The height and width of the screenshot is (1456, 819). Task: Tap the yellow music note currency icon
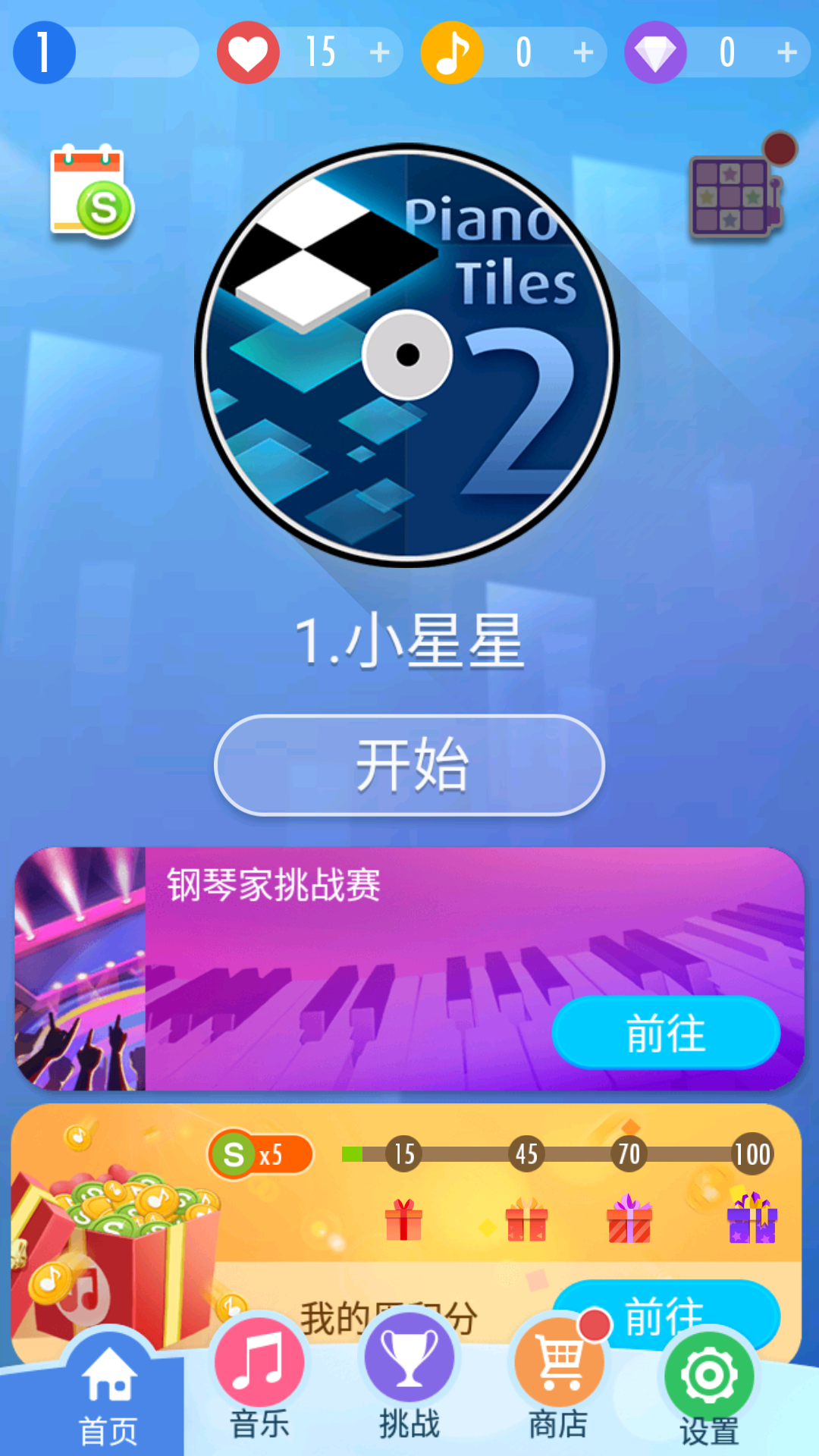point(453,52)
